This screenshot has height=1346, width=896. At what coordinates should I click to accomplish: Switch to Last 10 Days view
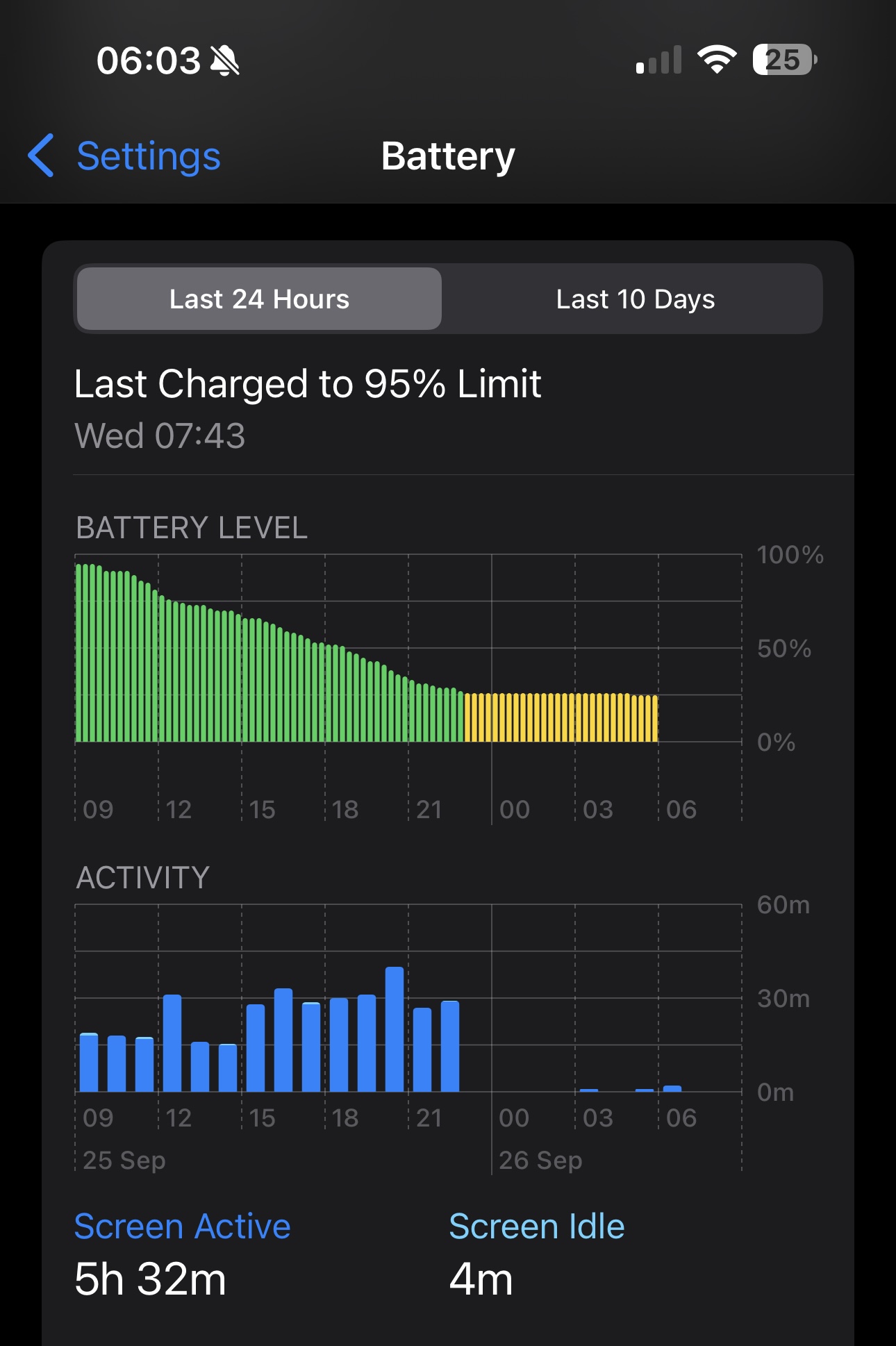[635, 299]
